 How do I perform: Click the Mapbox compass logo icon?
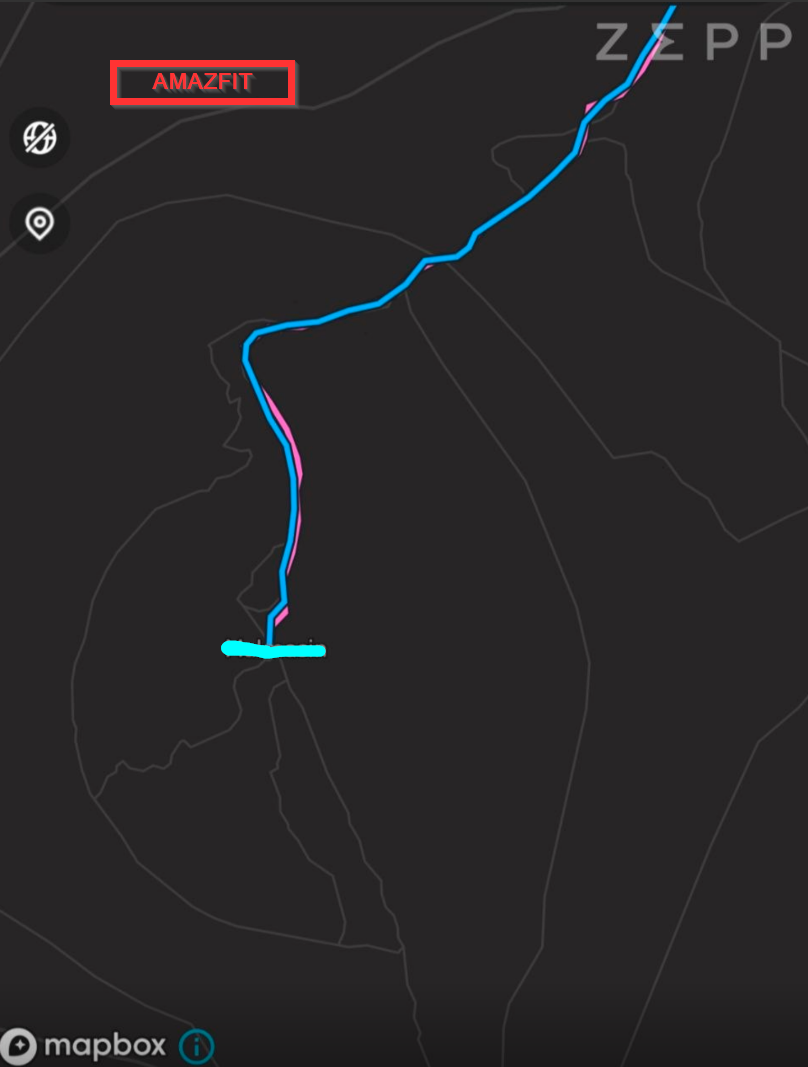tap(20, 1048)
